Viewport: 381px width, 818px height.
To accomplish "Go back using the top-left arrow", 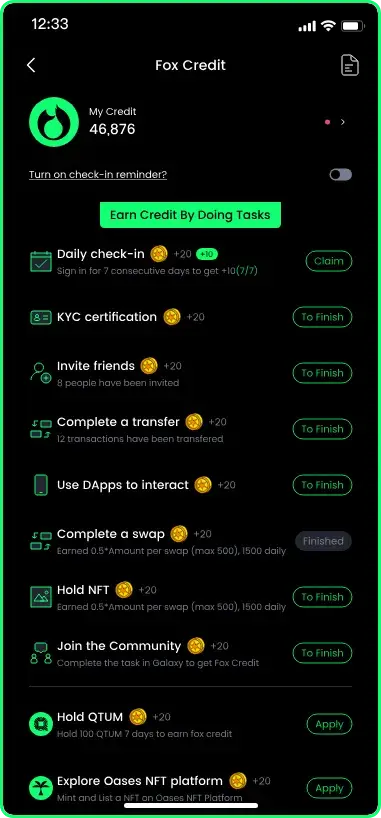I will (x=31, y=65).
